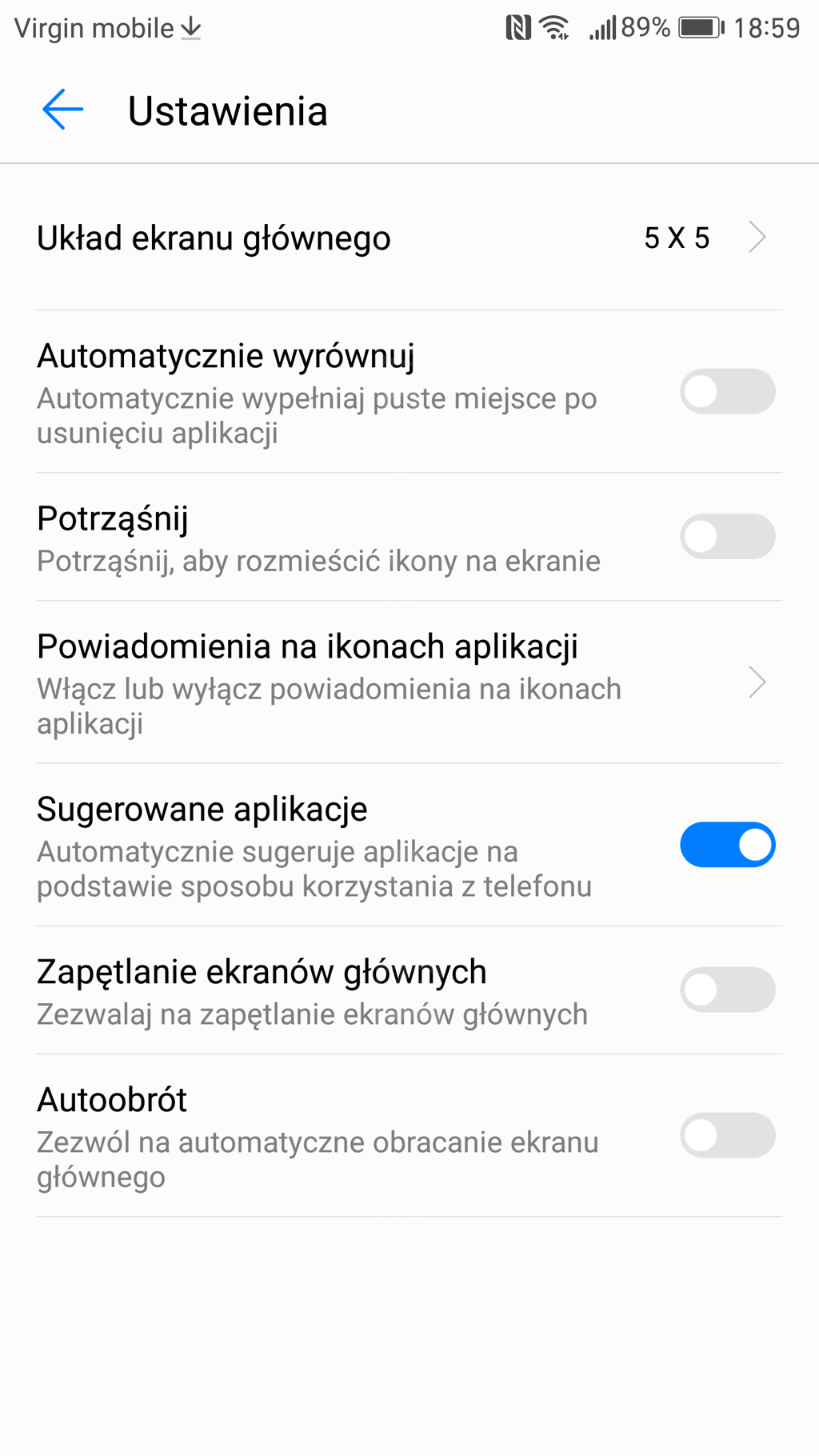Screen dimensions: 819x1456
Task: Disable Sugerowane aplikacje switch
Action: pos(727,845)
